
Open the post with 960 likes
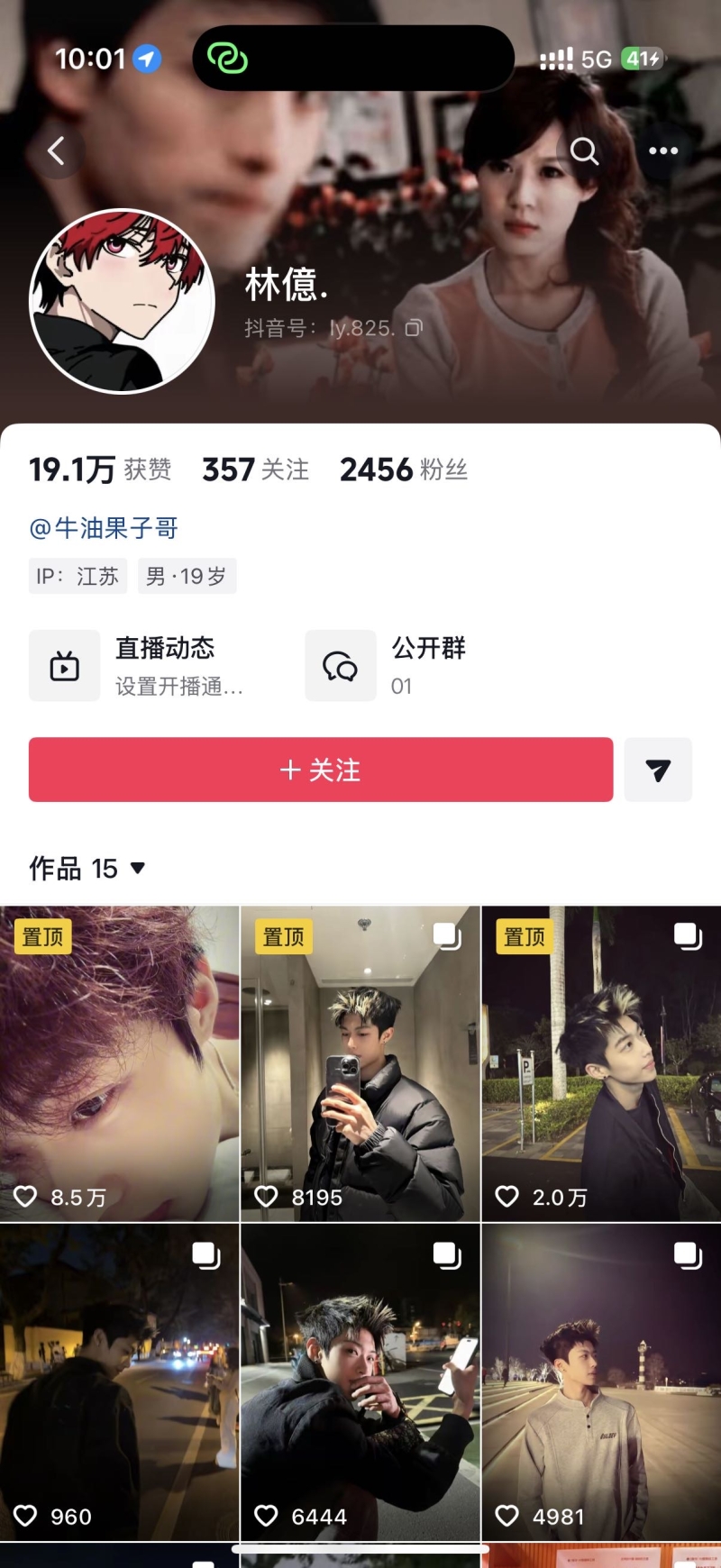point(119,1381)
